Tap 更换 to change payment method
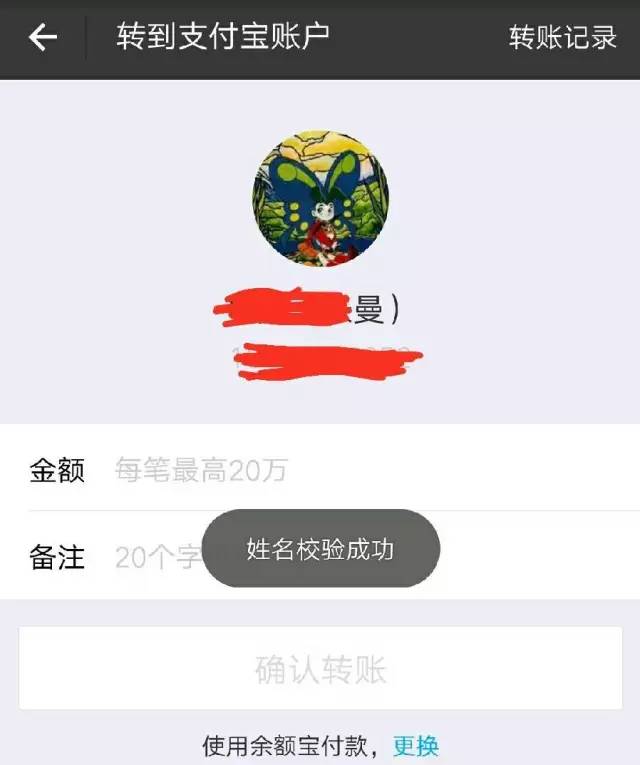Viewport: 640px width, 765px height. 415,746
